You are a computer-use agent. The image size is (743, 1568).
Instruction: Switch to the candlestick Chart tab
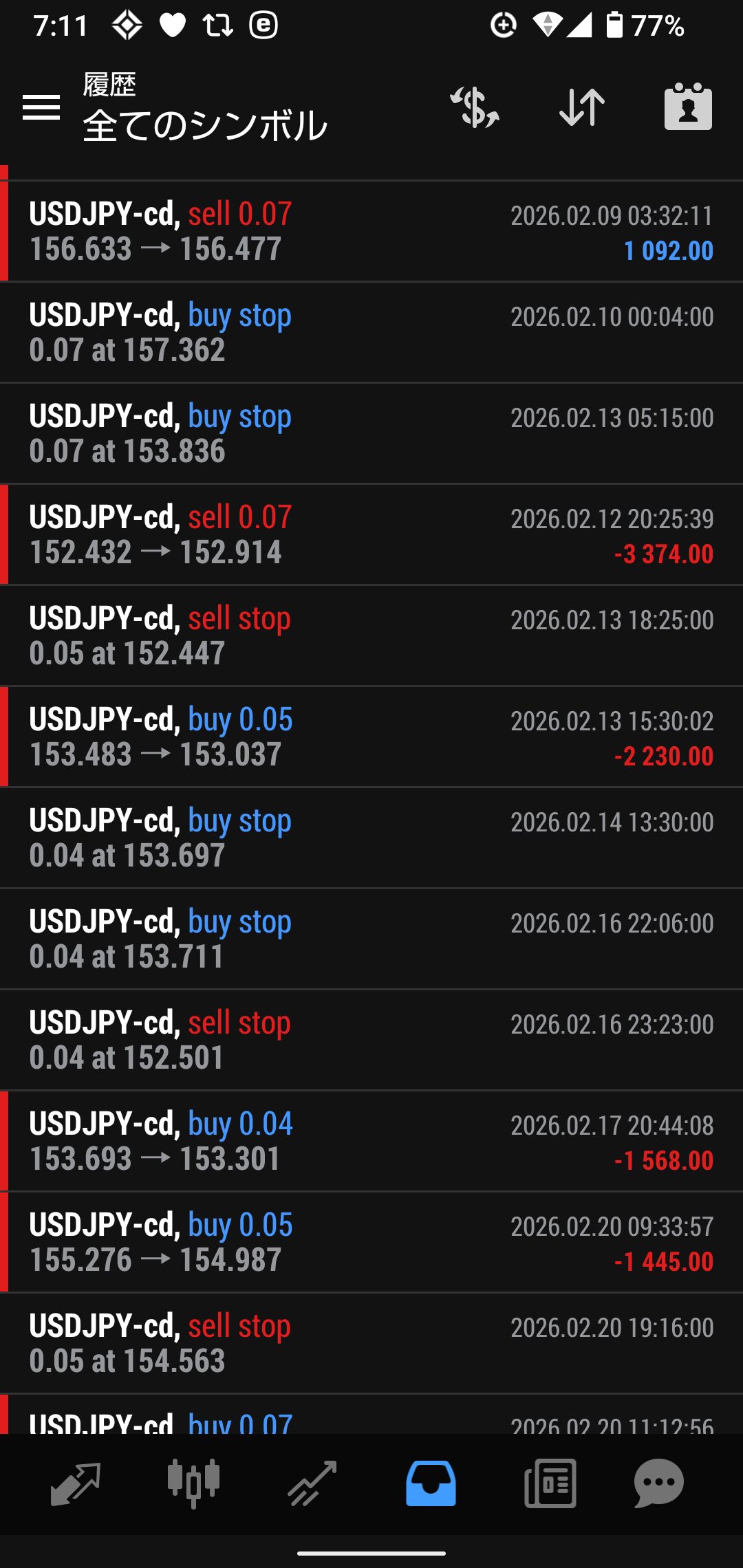[x=194, y=1483]
